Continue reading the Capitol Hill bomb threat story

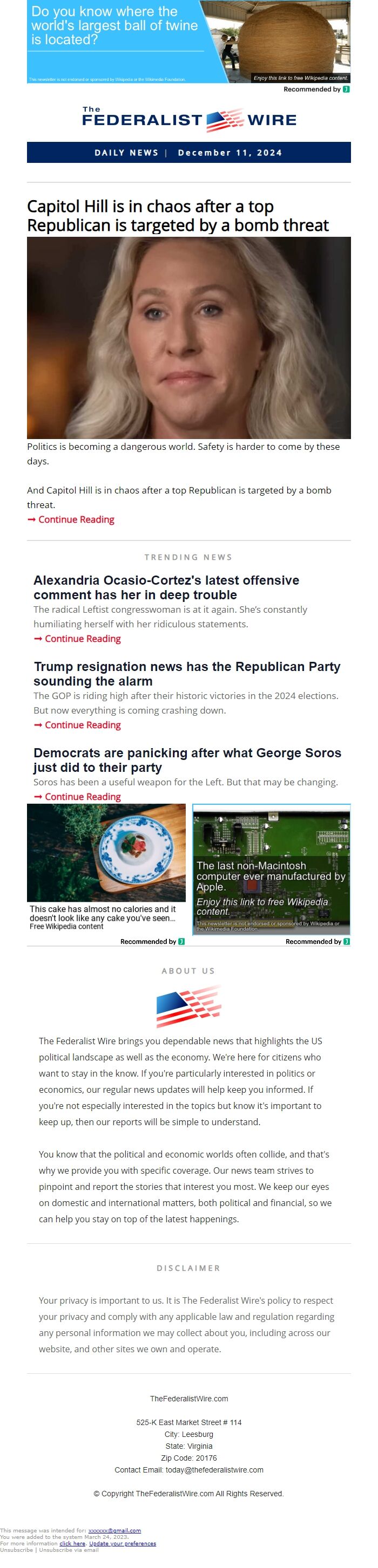(76, 519)
